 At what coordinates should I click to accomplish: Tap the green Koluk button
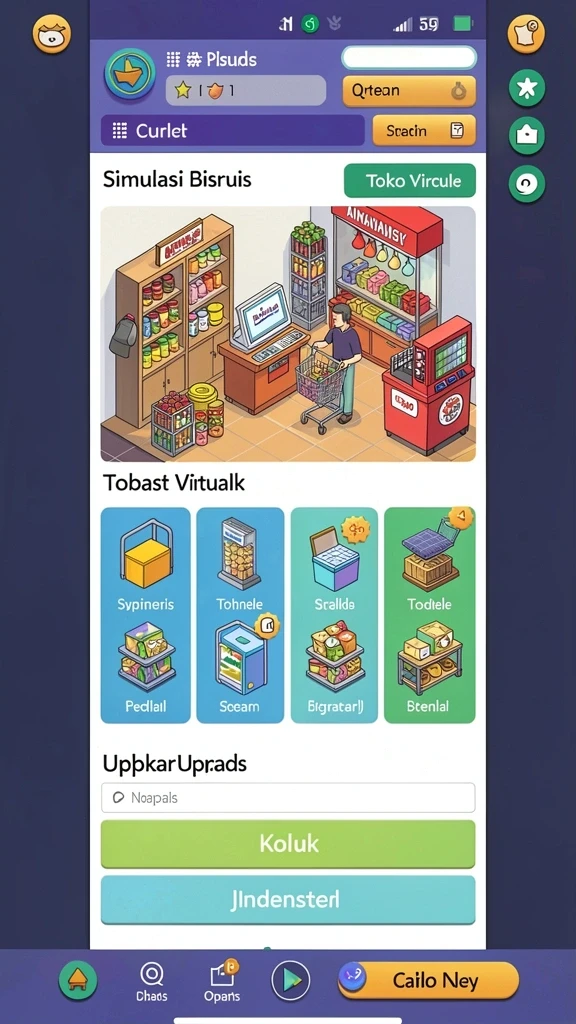click(288, 844)
